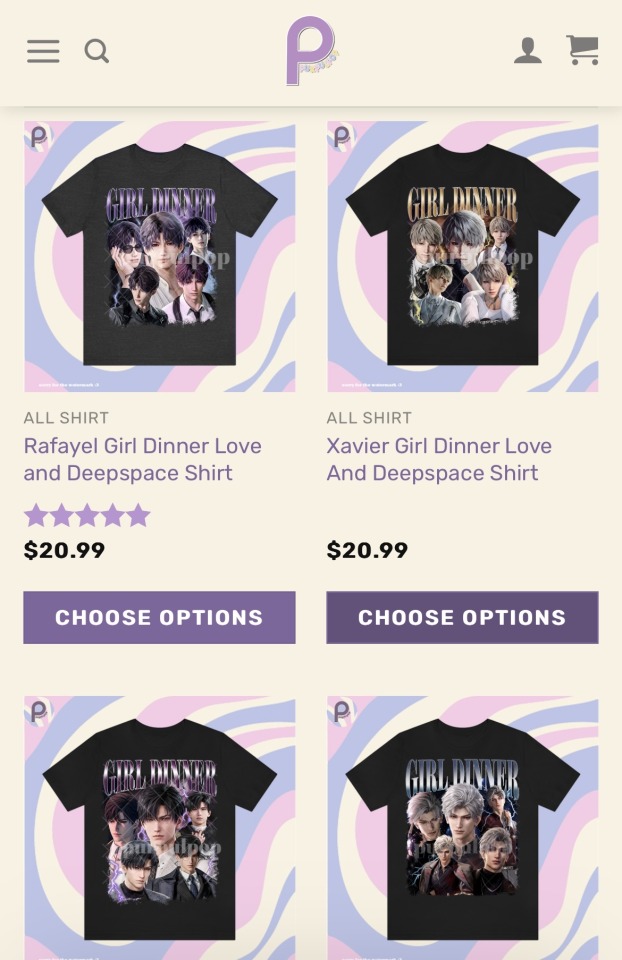622x960 pixels.
Task: View the shopping cart
Action: [x=582, y=50]
